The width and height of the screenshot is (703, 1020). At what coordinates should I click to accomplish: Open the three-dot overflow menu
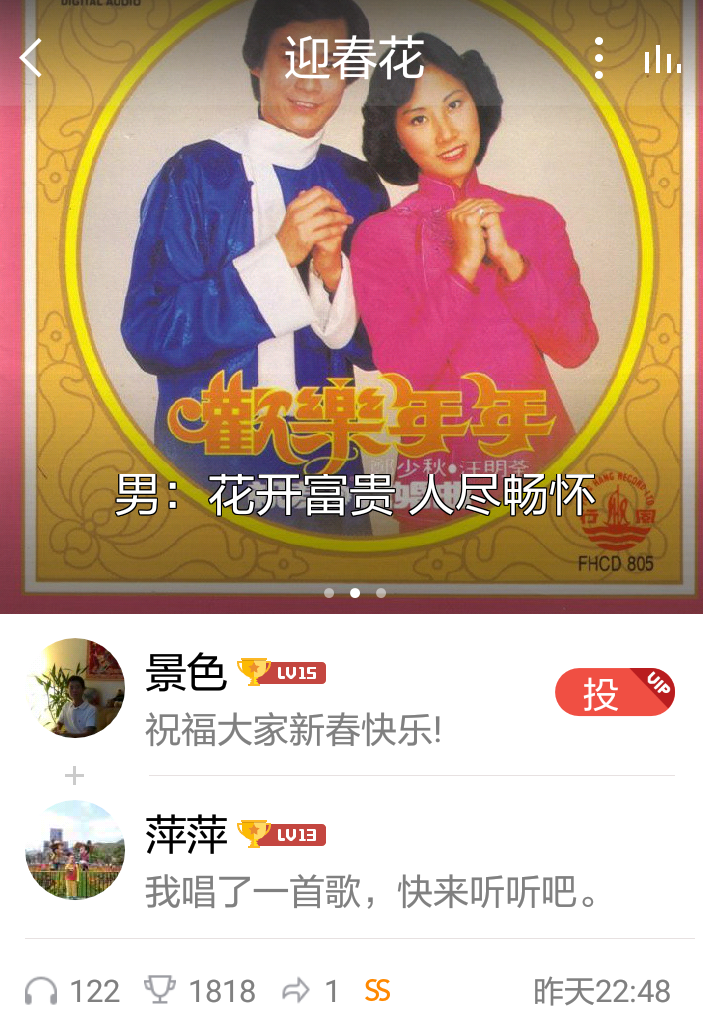coord(598,58)
